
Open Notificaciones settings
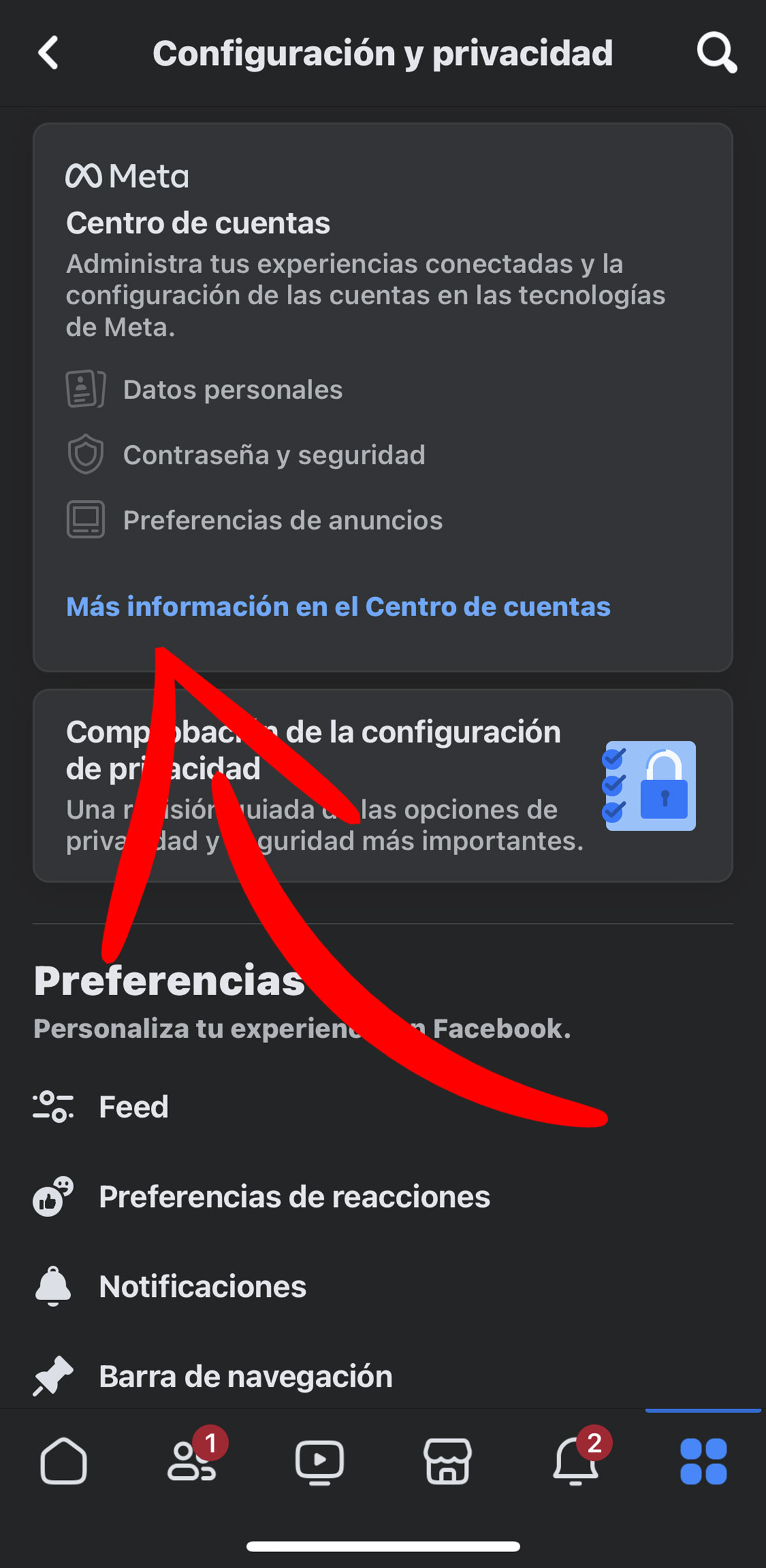(202, 1287)
